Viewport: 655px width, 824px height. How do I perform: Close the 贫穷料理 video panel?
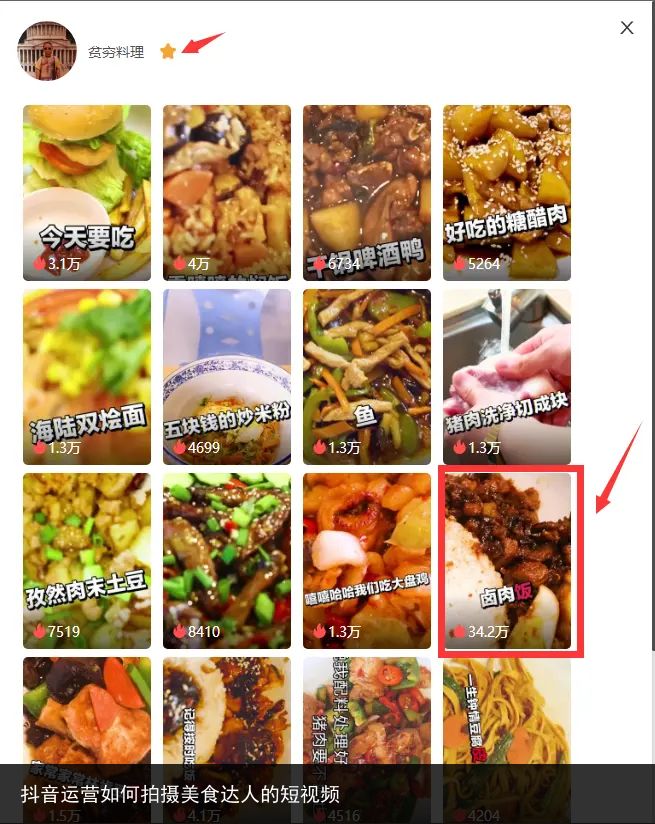627,28
